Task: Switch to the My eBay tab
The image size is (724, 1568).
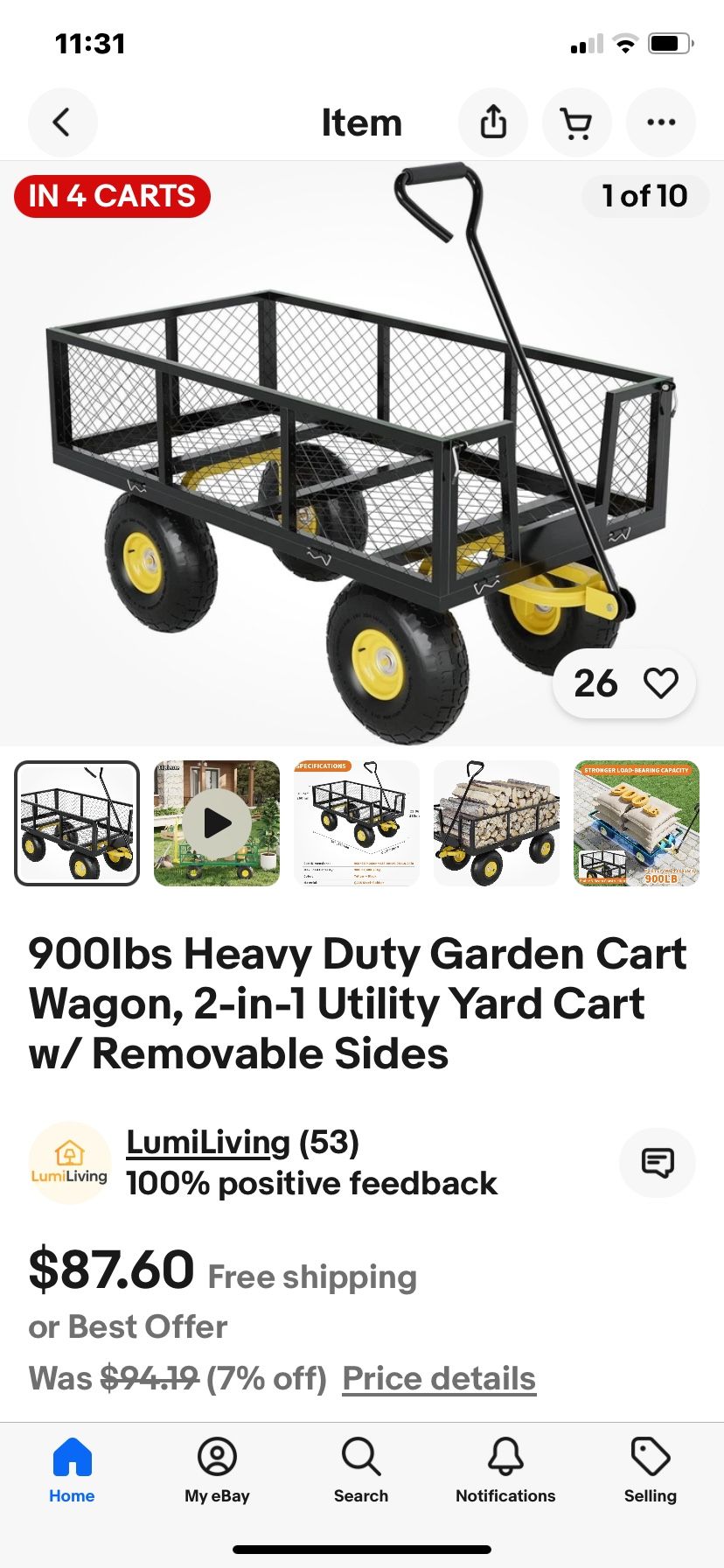Action: (217, 1471)
